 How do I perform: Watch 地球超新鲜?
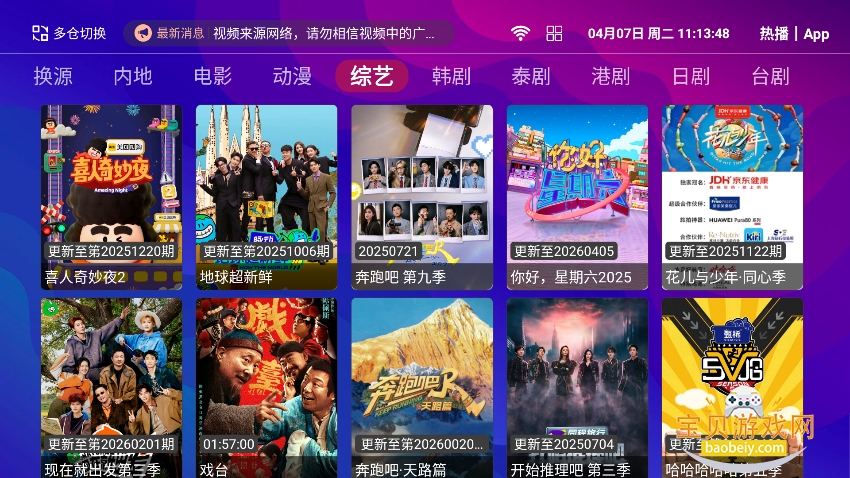click(x=266, y=197)
